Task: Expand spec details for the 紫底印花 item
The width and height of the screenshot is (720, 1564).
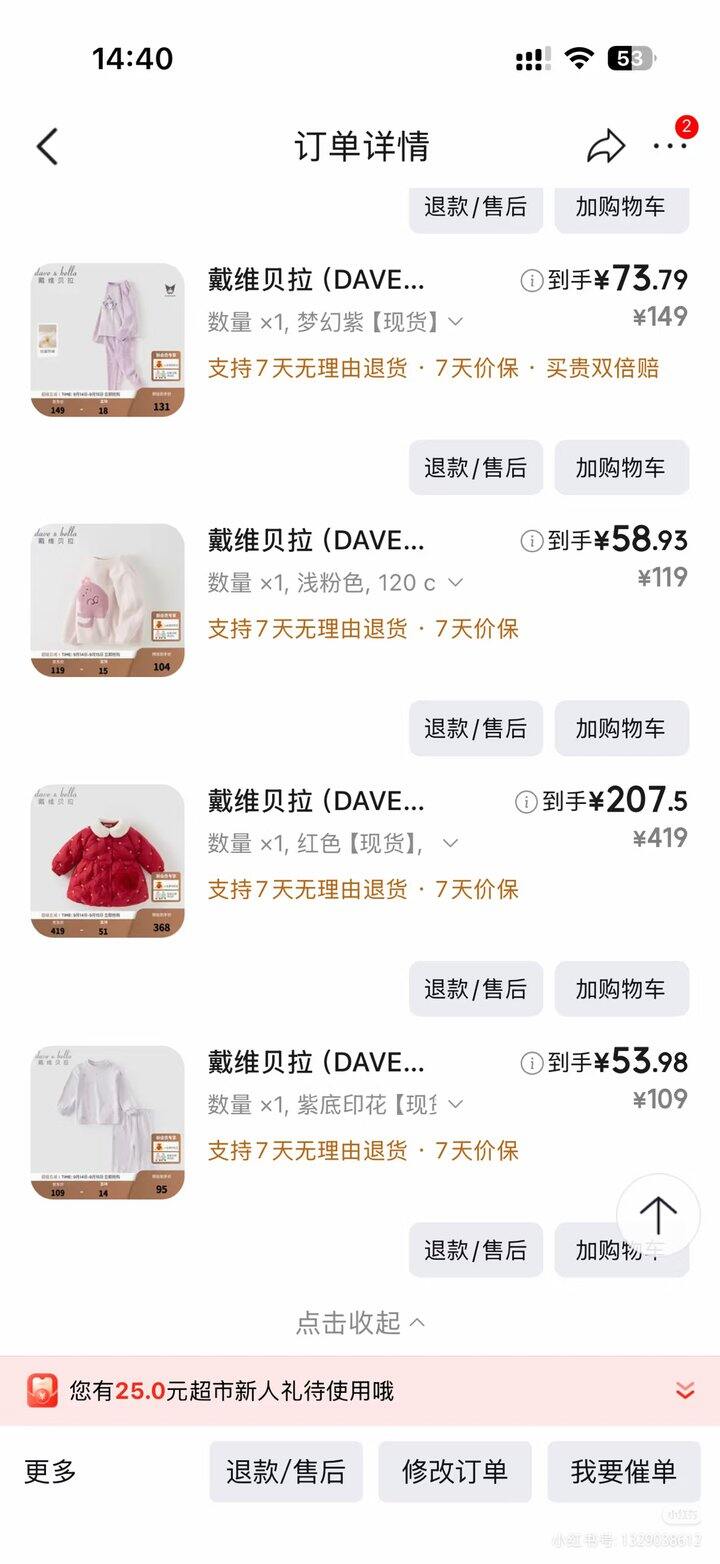Action: 455,1104
